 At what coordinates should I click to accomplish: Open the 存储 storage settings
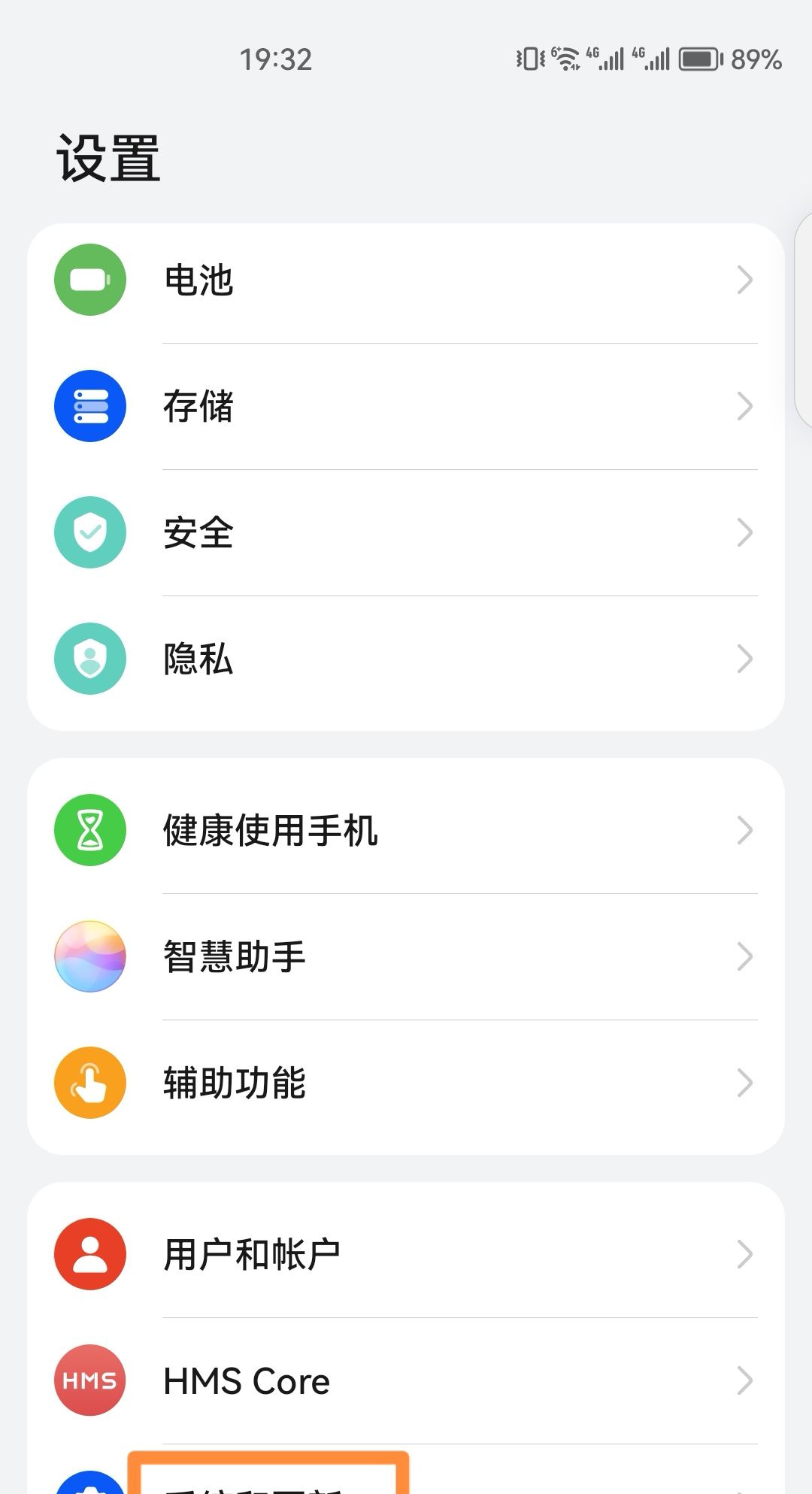point(406,407)
